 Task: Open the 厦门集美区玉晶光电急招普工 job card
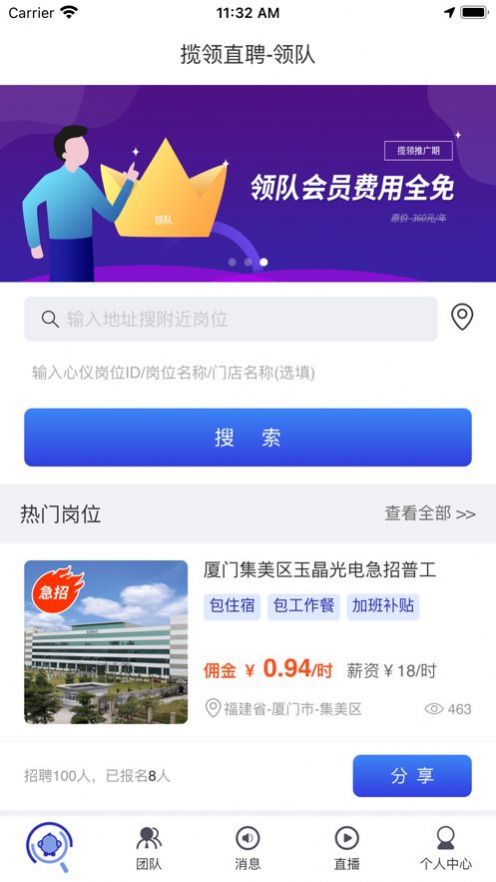tap(247, 642)
